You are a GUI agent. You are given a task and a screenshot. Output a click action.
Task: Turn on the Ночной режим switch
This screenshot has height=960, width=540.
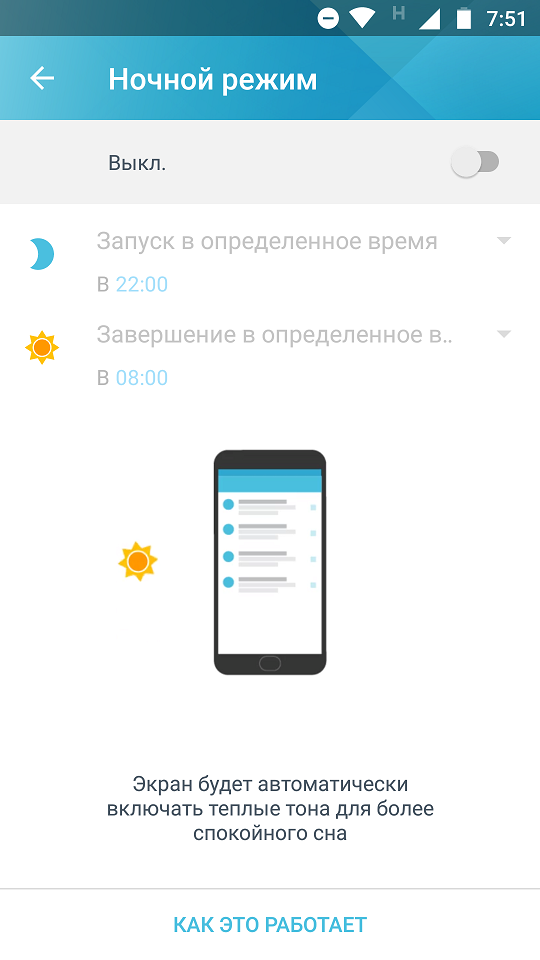pyautogui.click(x=475, y=163)
